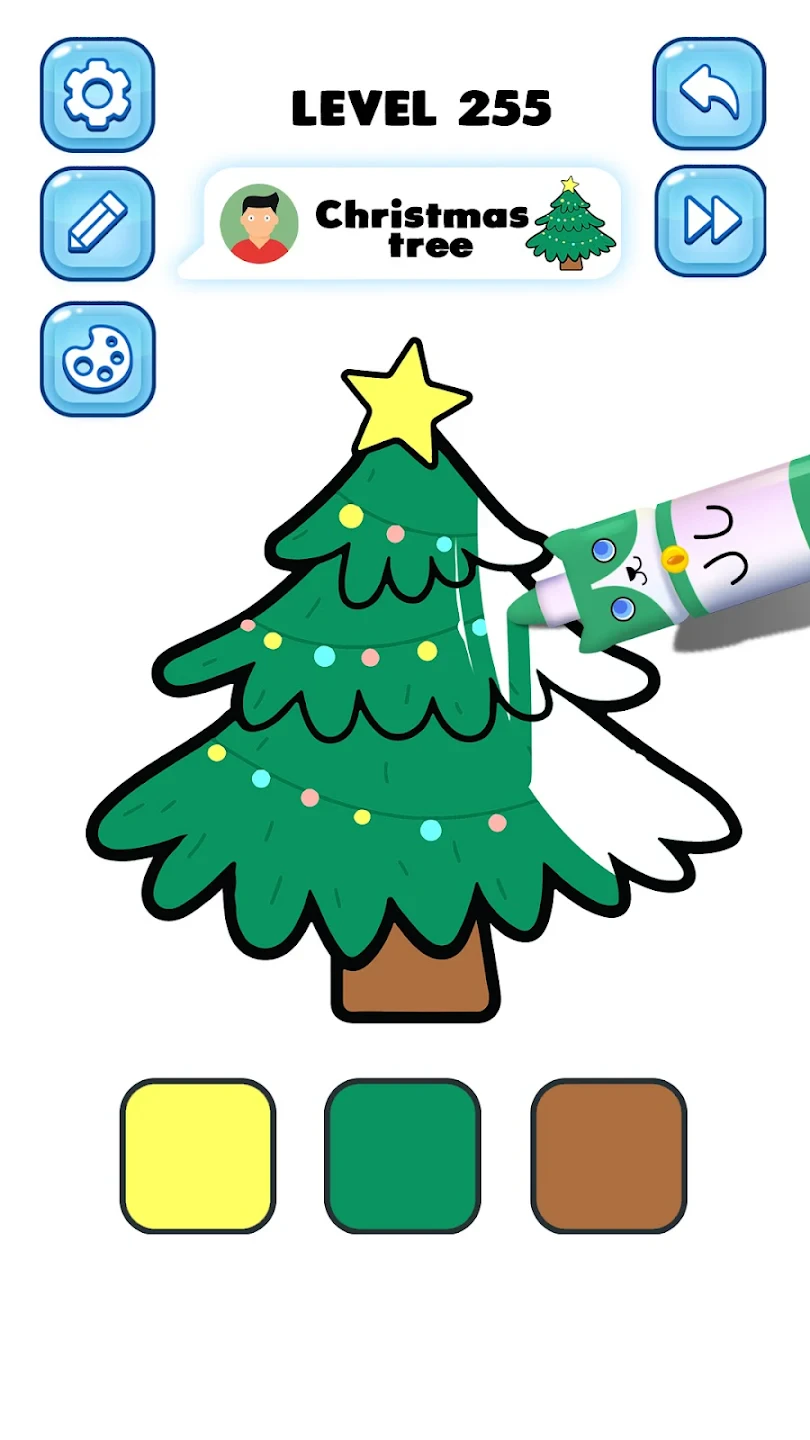Choose the green color swatch
810x1440 pixels.
[x=402, y=1155]
